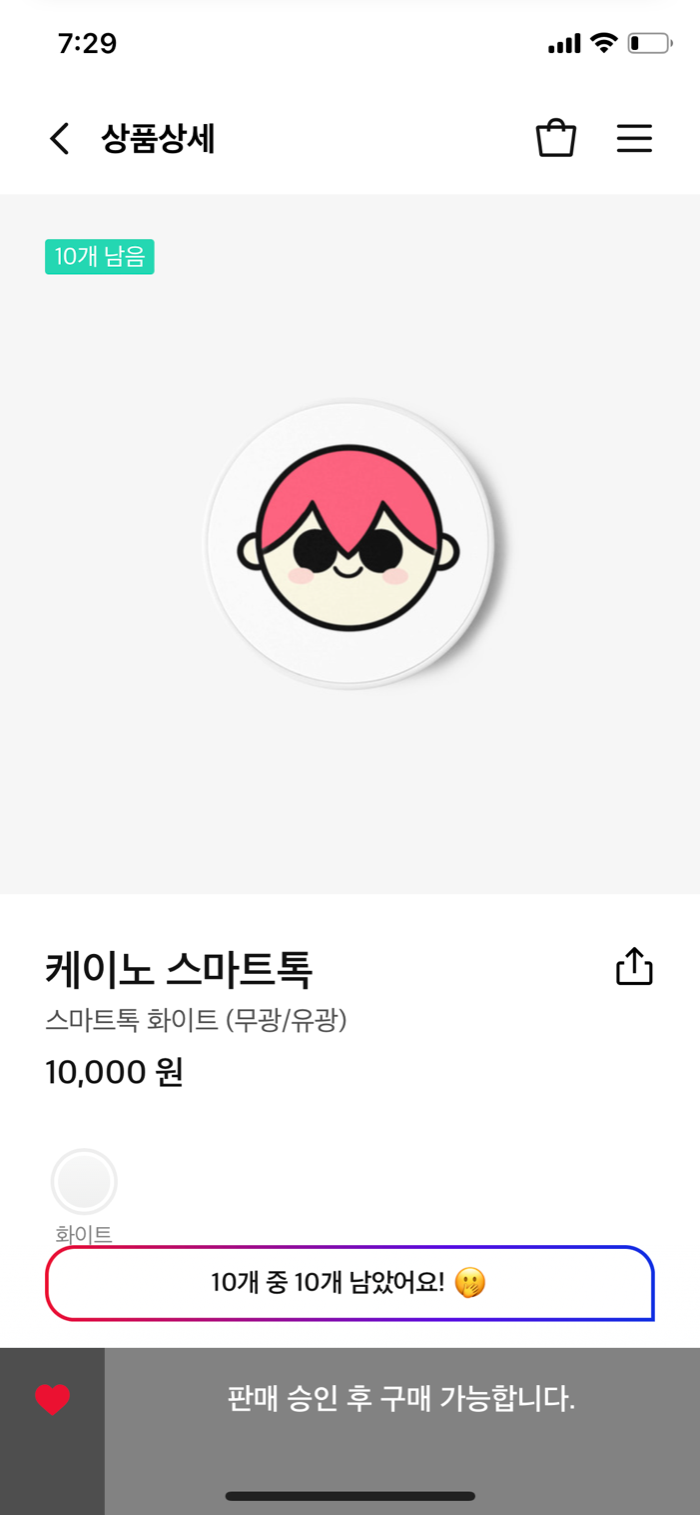Open the shopping bag cart
The image size is (700, 1515).
[x=556, y=139]
